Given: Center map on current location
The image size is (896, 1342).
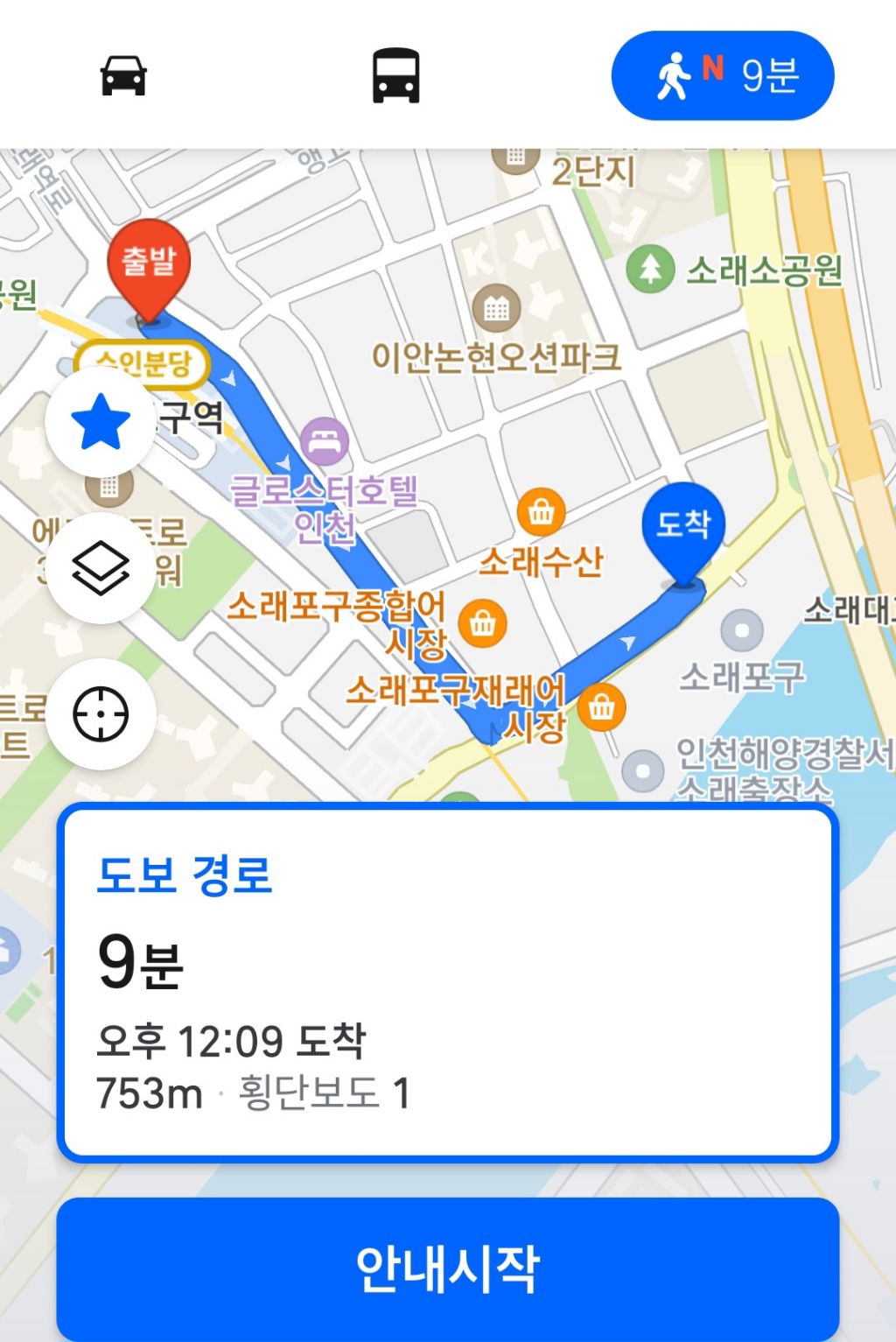Looking at the screenshot, I should 101,714.
